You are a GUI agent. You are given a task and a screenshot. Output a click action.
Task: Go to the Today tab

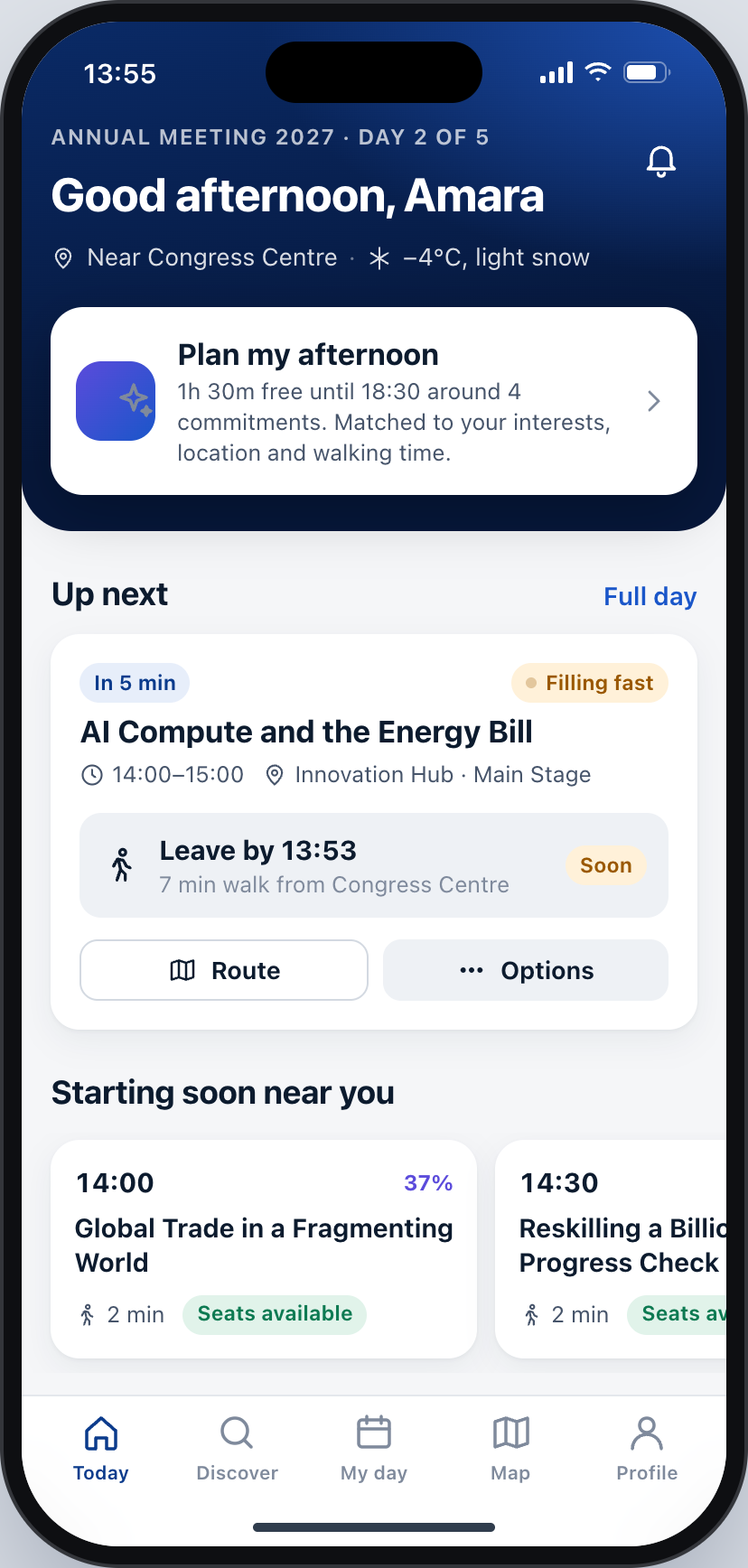[101, 1449]
